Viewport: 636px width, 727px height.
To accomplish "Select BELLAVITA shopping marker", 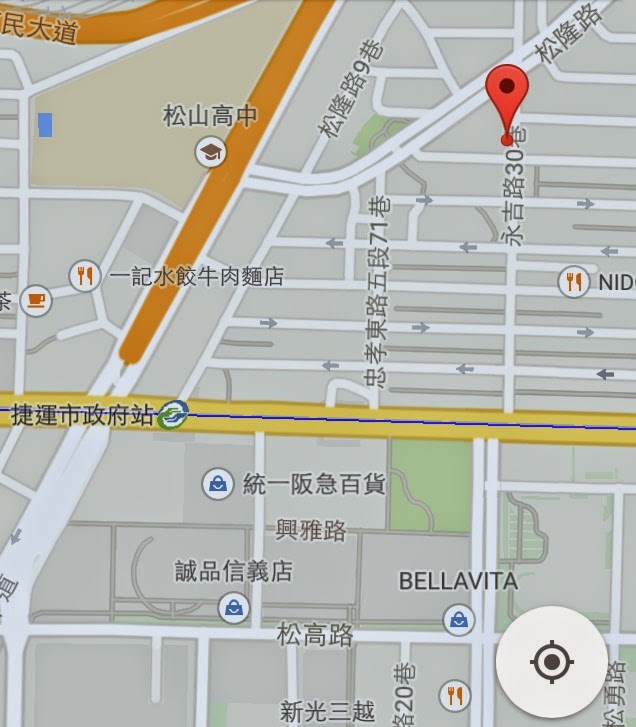I will [458, 619].
